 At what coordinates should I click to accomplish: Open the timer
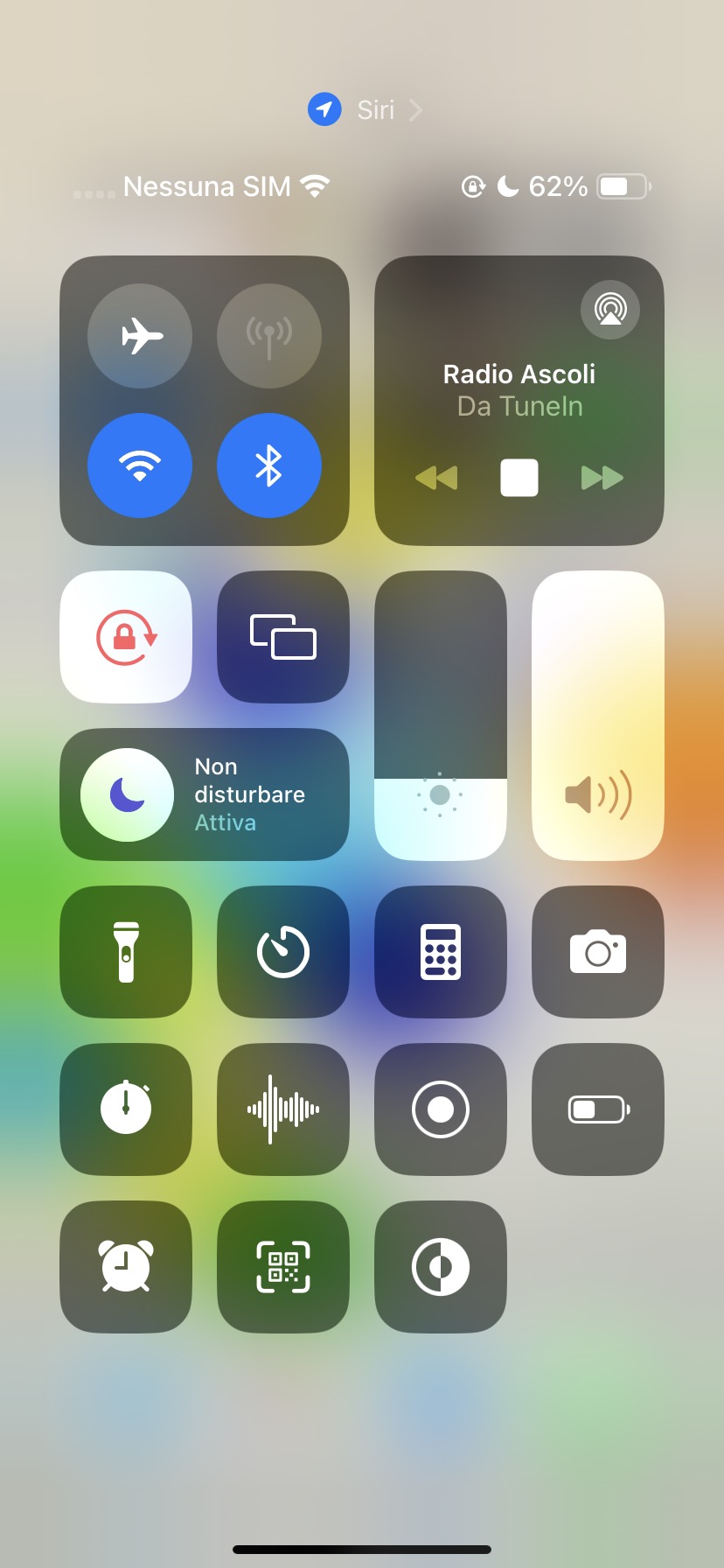[x=283, y=952]
